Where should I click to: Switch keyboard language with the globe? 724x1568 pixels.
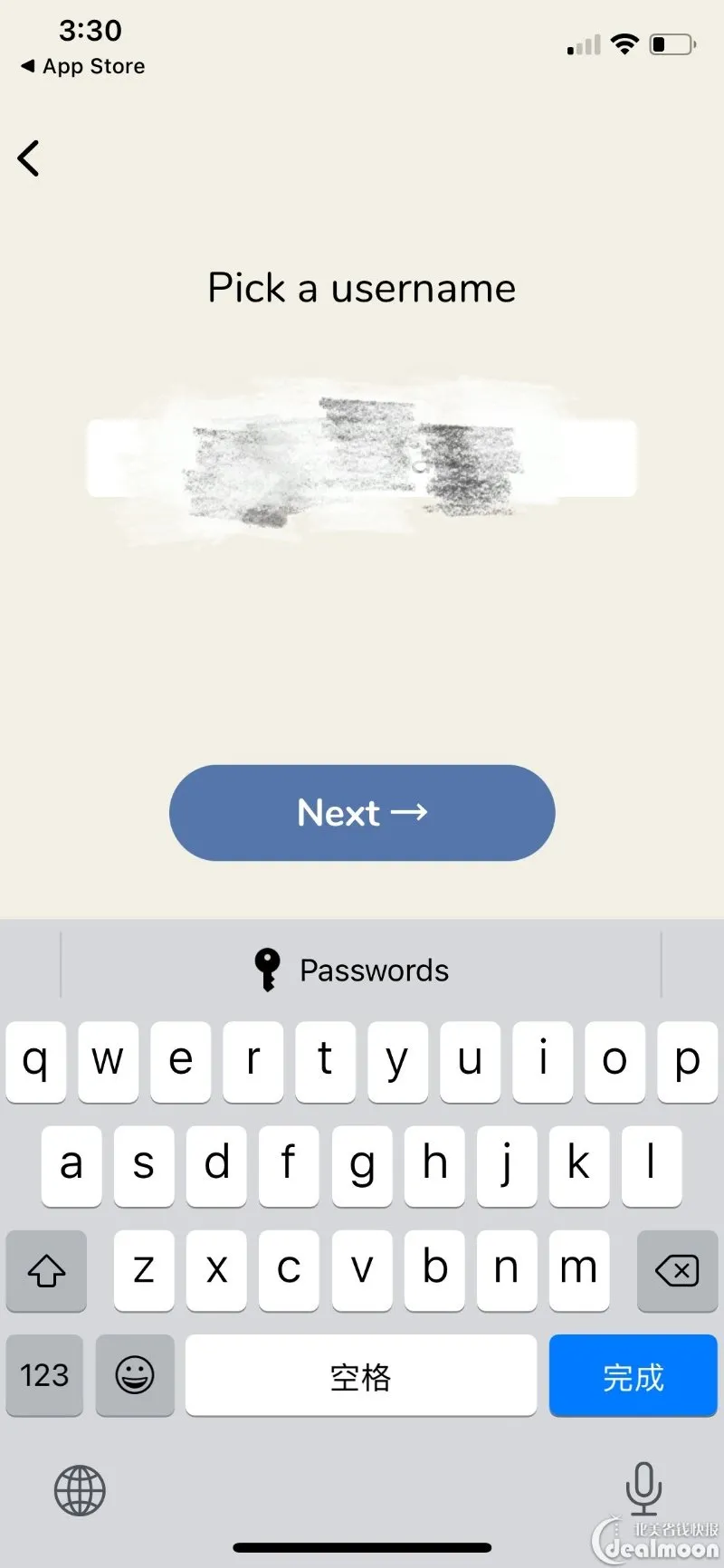coord(80,1490)
